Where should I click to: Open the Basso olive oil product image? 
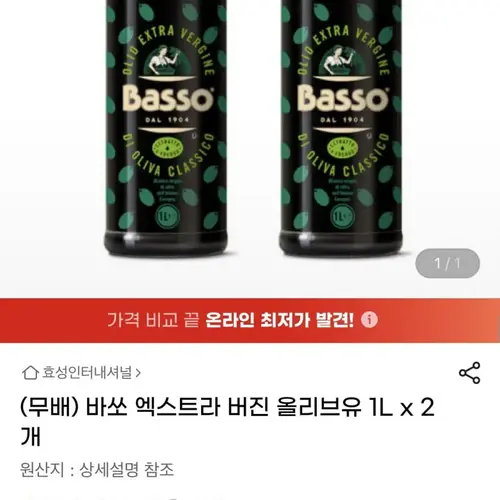(250, 149)
